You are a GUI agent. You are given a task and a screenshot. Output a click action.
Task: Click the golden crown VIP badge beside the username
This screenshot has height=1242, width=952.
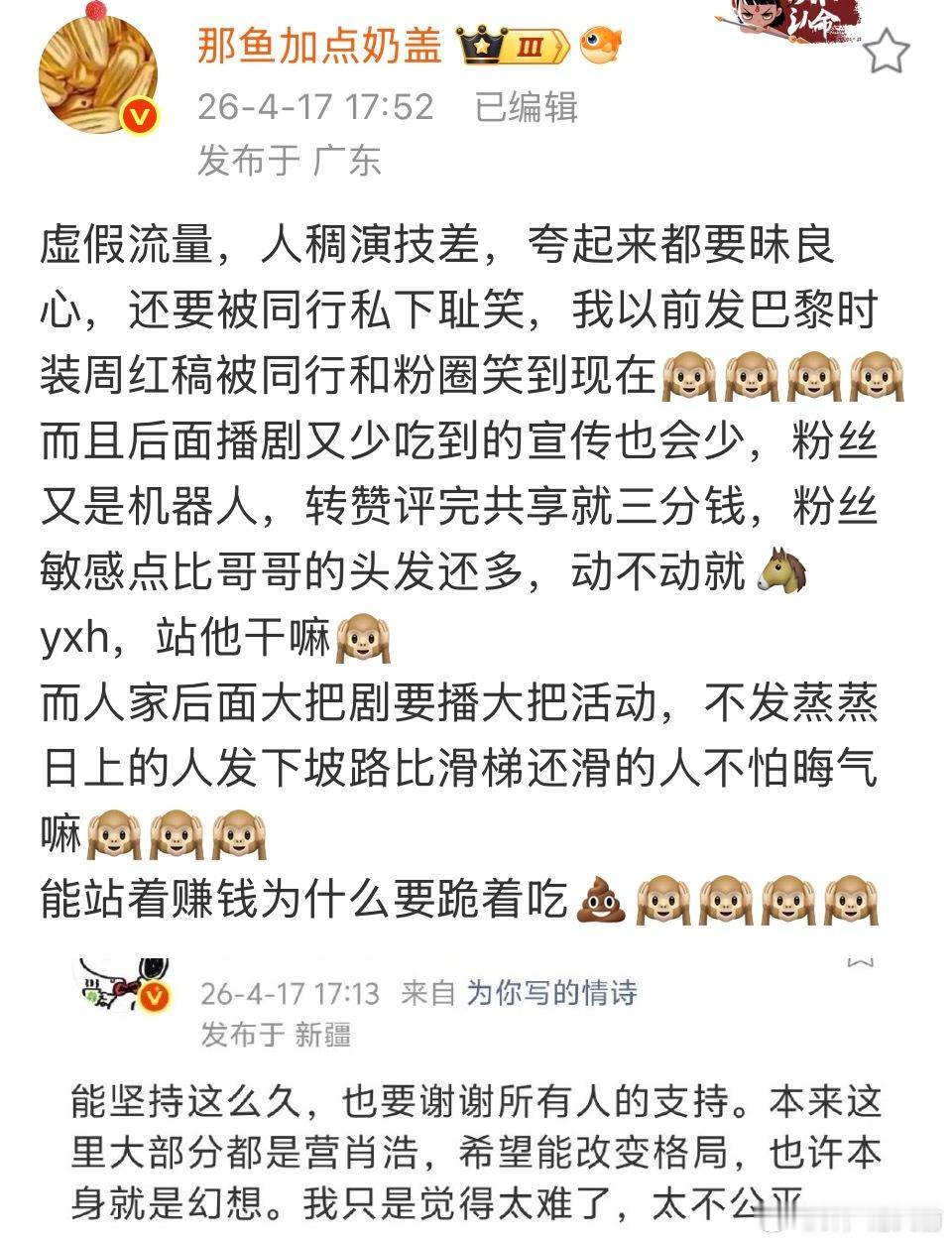[x=479, y=47]
